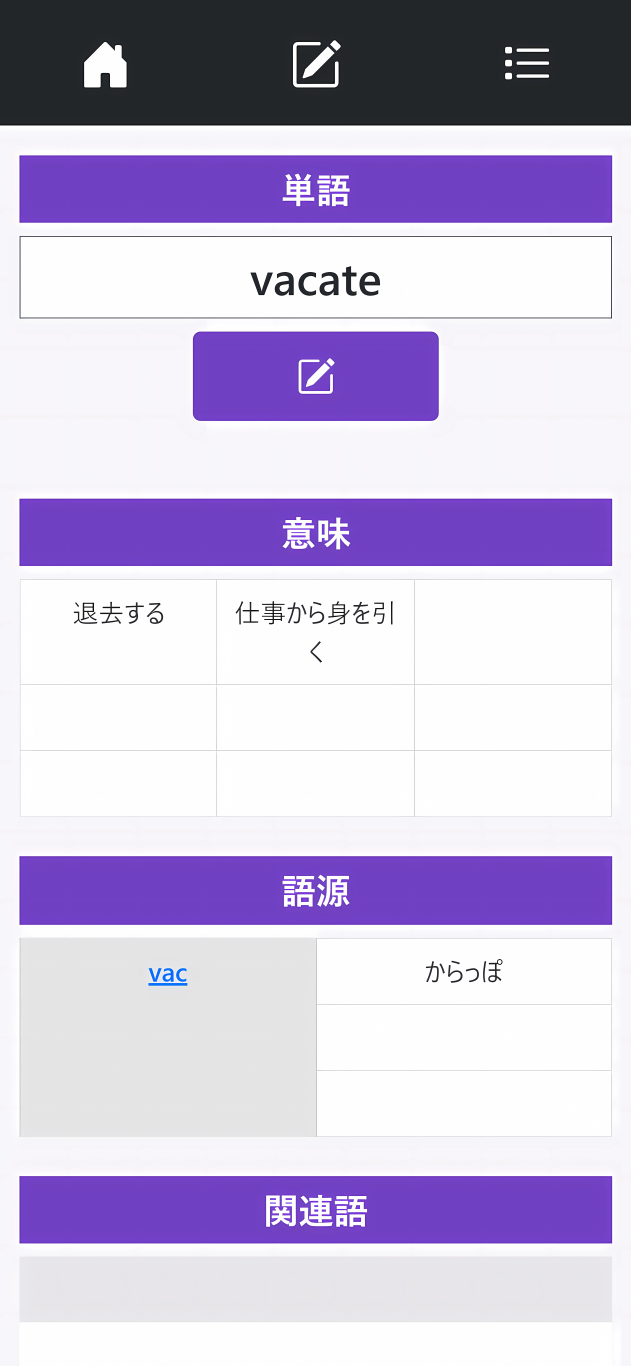Open the new entry icon in top bar
This screenshot has width=631, height=1366.
316,64
